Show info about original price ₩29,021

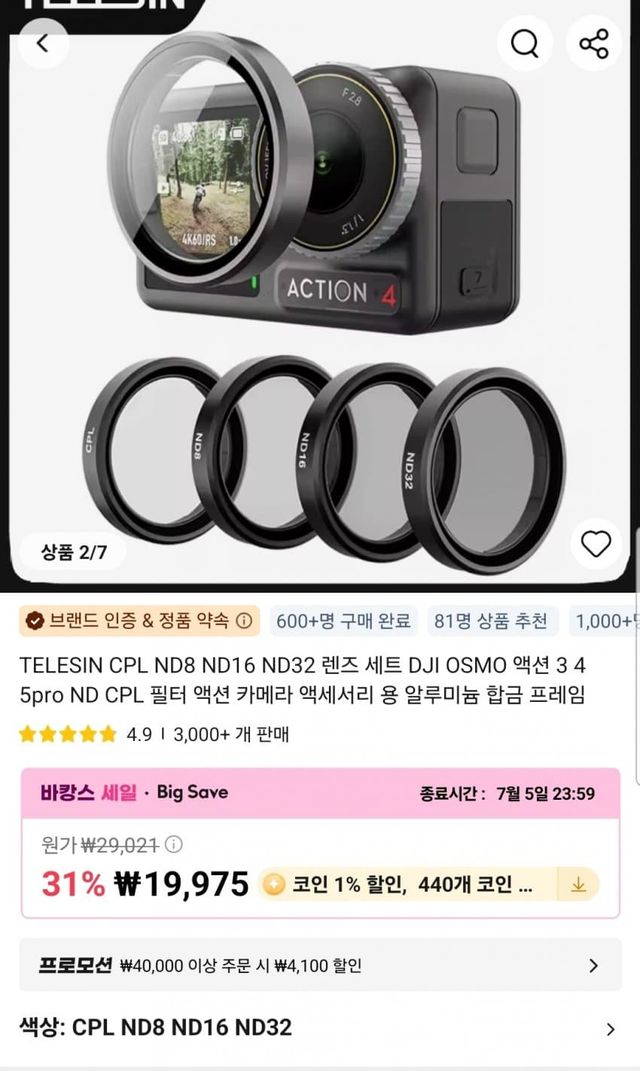(174, 845)
